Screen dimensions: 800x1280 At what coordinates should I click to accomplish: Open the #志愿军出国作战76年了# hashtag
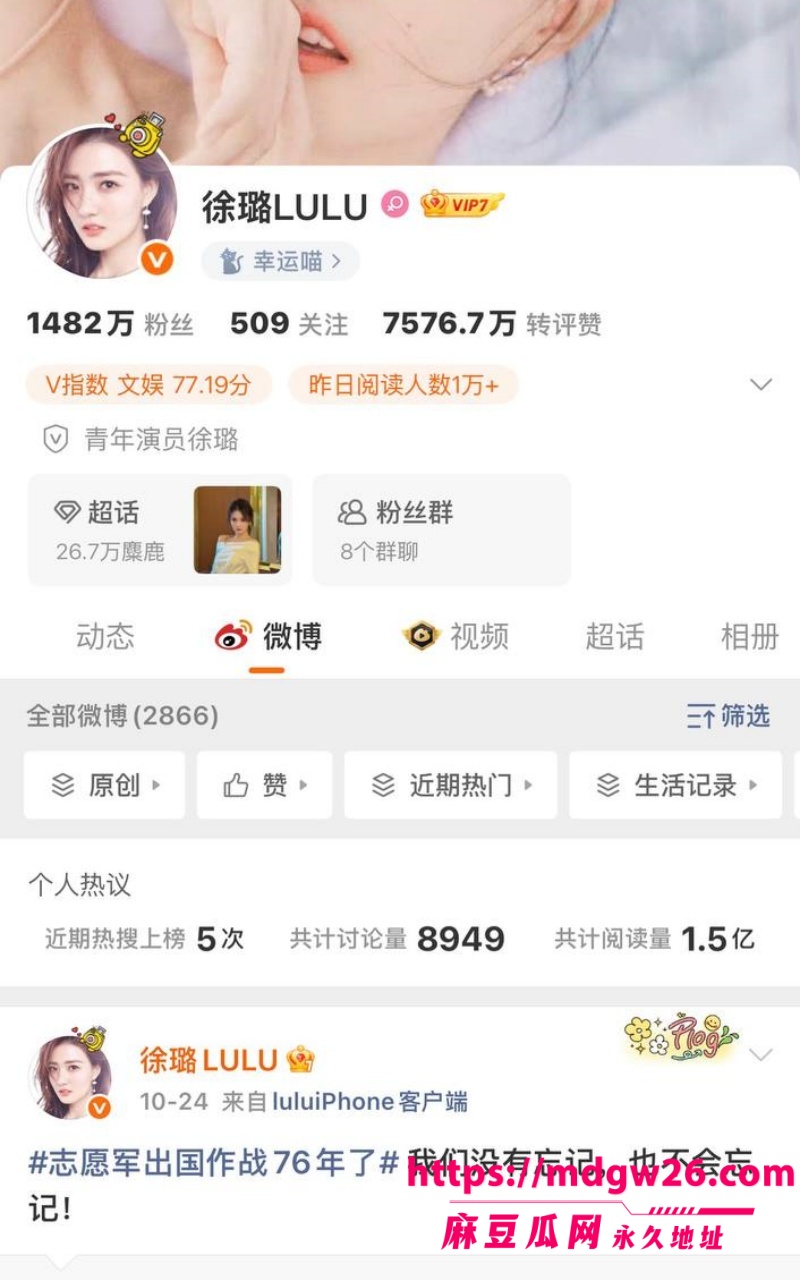pyautogui.click(x=214, y=1163)
